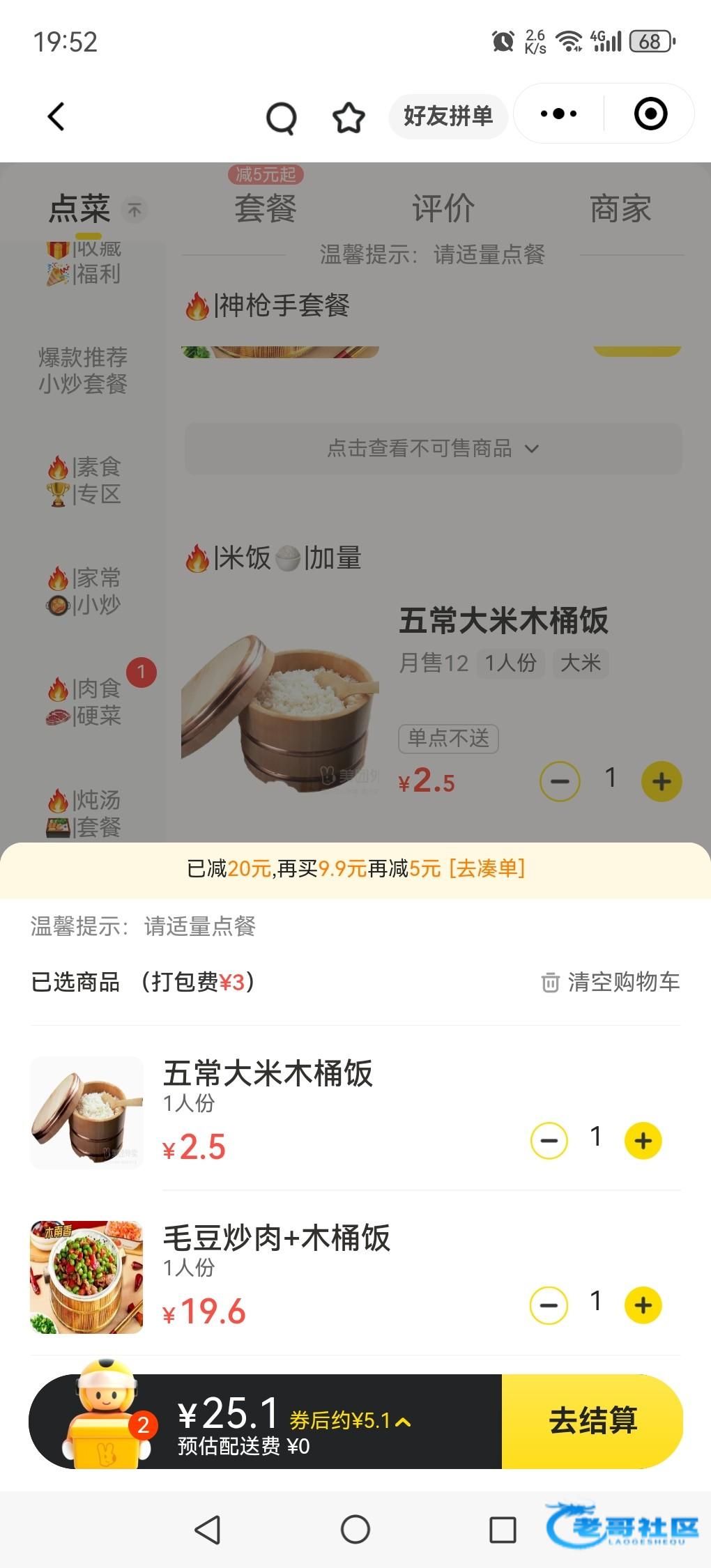Favorite this restaurant with the star icon

(x=349, y=117)
